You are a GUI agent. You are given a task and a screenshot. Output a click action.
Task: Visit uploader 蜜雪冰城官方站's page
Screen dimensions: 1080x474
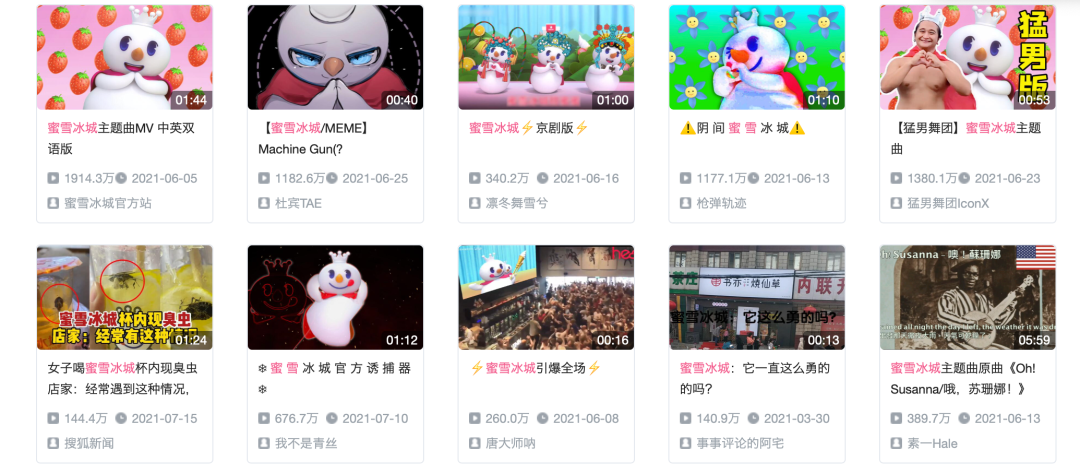107,203
